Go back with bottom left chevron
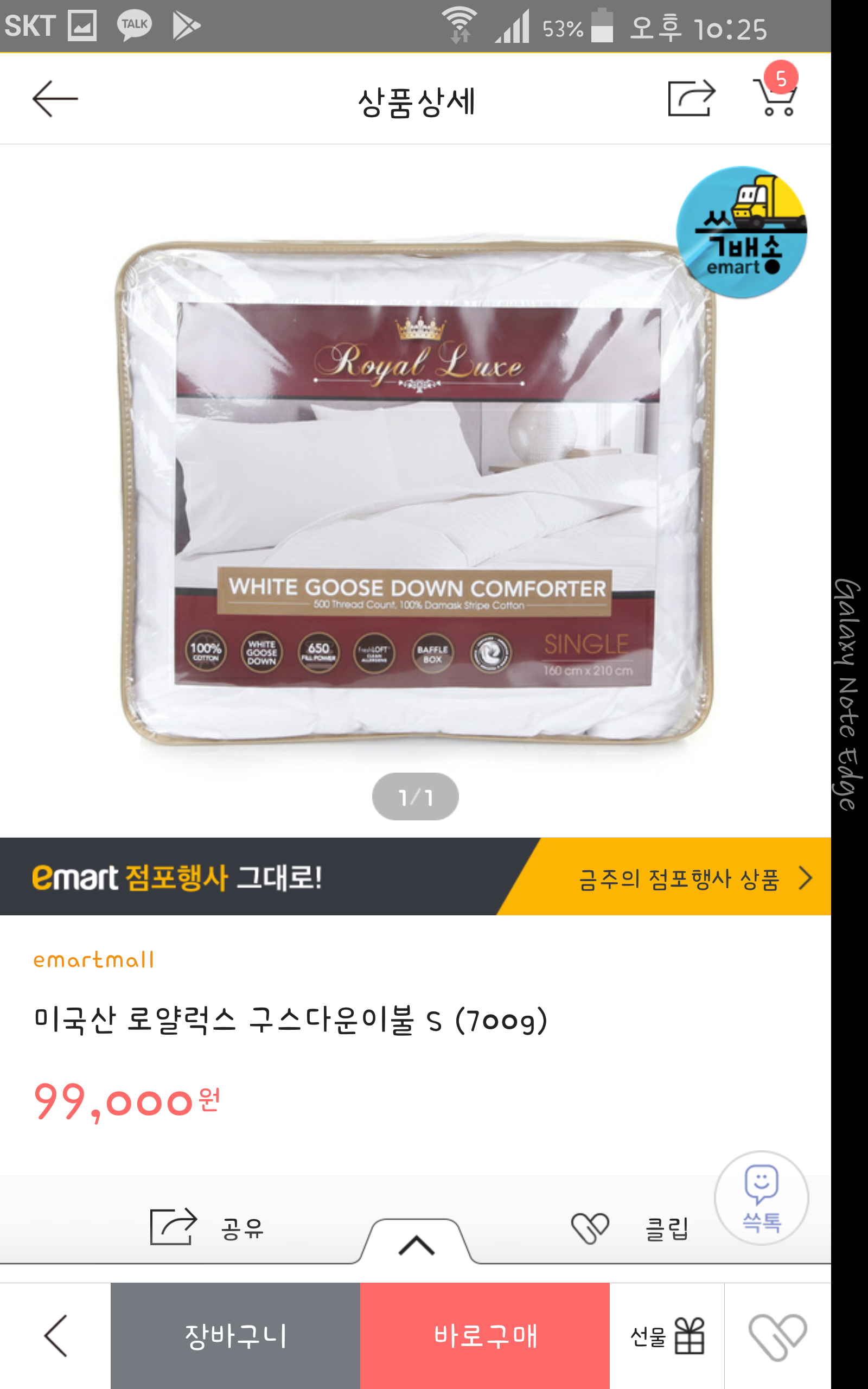Image resolution: width=868 pixels, height=1389 pixels. point(56,1336)
